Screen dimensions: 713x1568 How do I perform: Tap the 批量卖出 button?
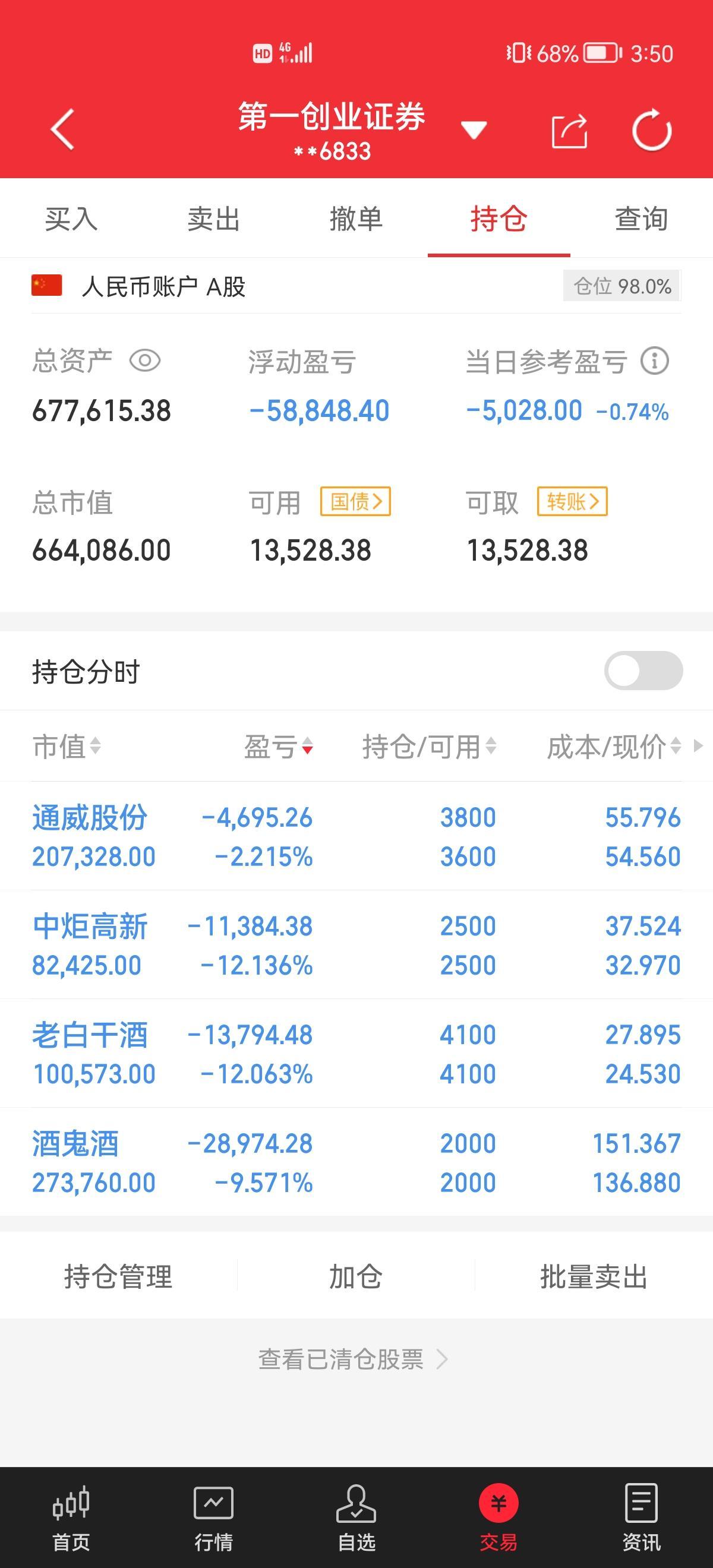click(x=594, y=1276)
